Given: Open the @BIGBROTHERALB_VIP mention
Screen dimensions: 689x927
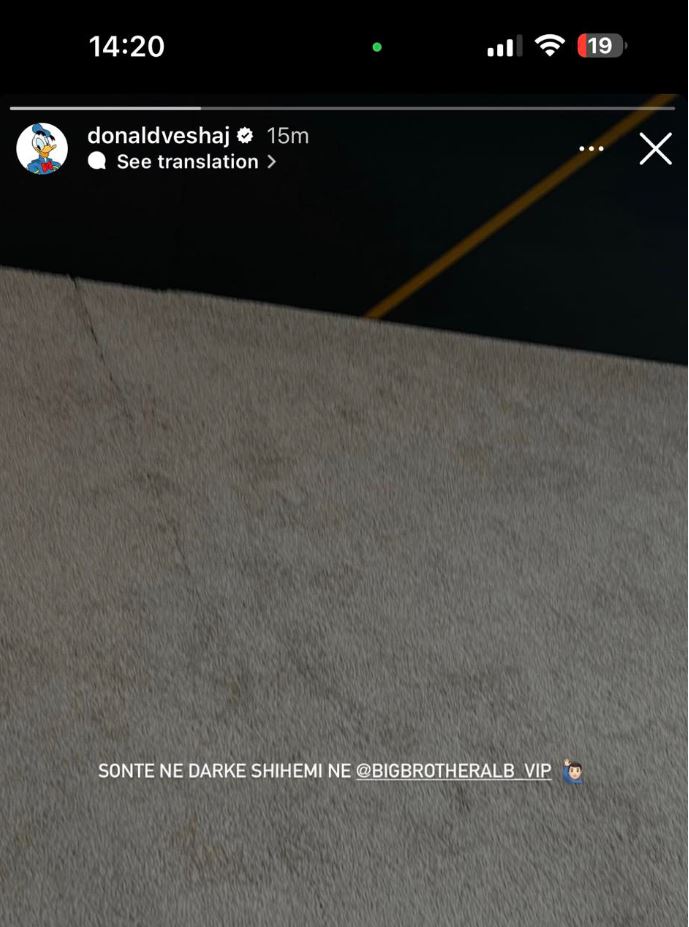Looking at the screenshot, I should 453,771.
